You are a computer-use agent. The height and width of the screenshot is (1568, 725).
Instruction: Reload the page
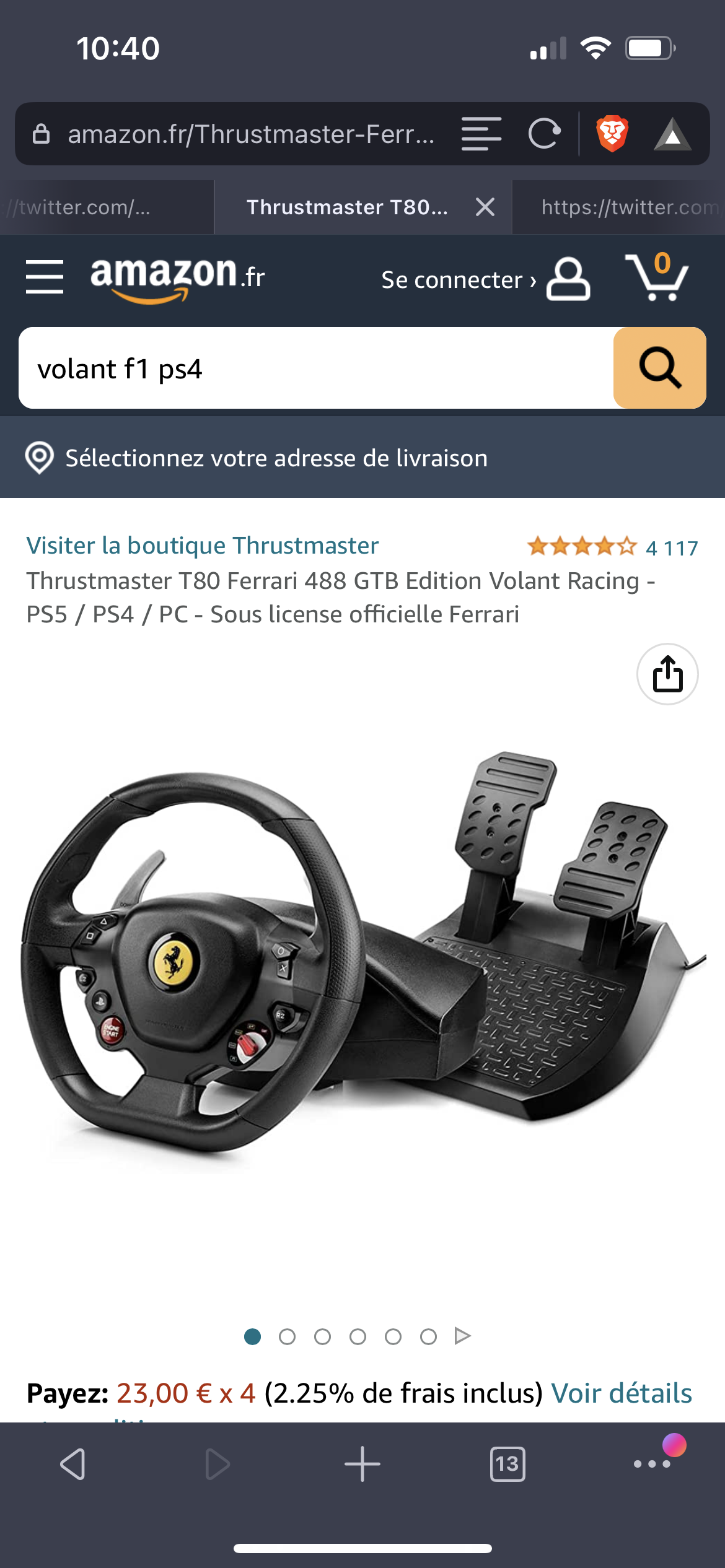click(544, 134)
